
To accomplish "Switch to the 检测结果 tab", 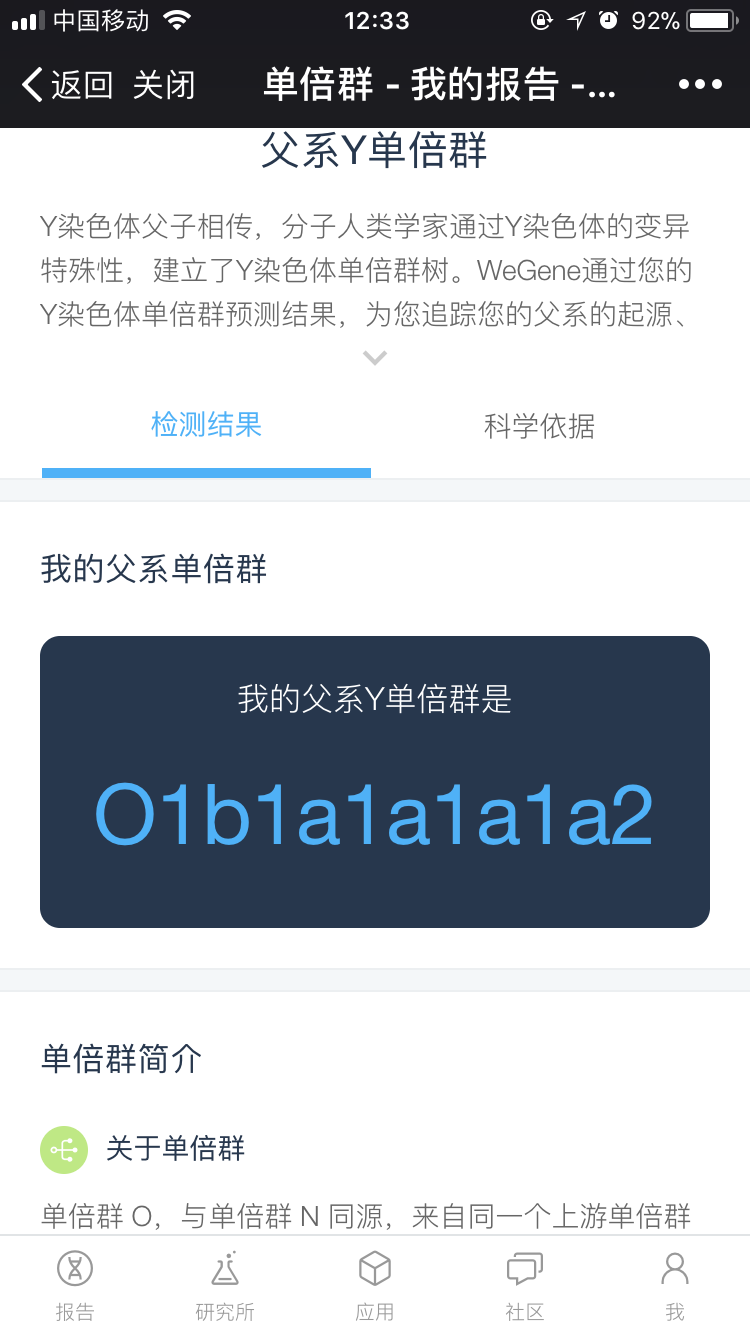I will pyautogui.click(x=206, y=425).
